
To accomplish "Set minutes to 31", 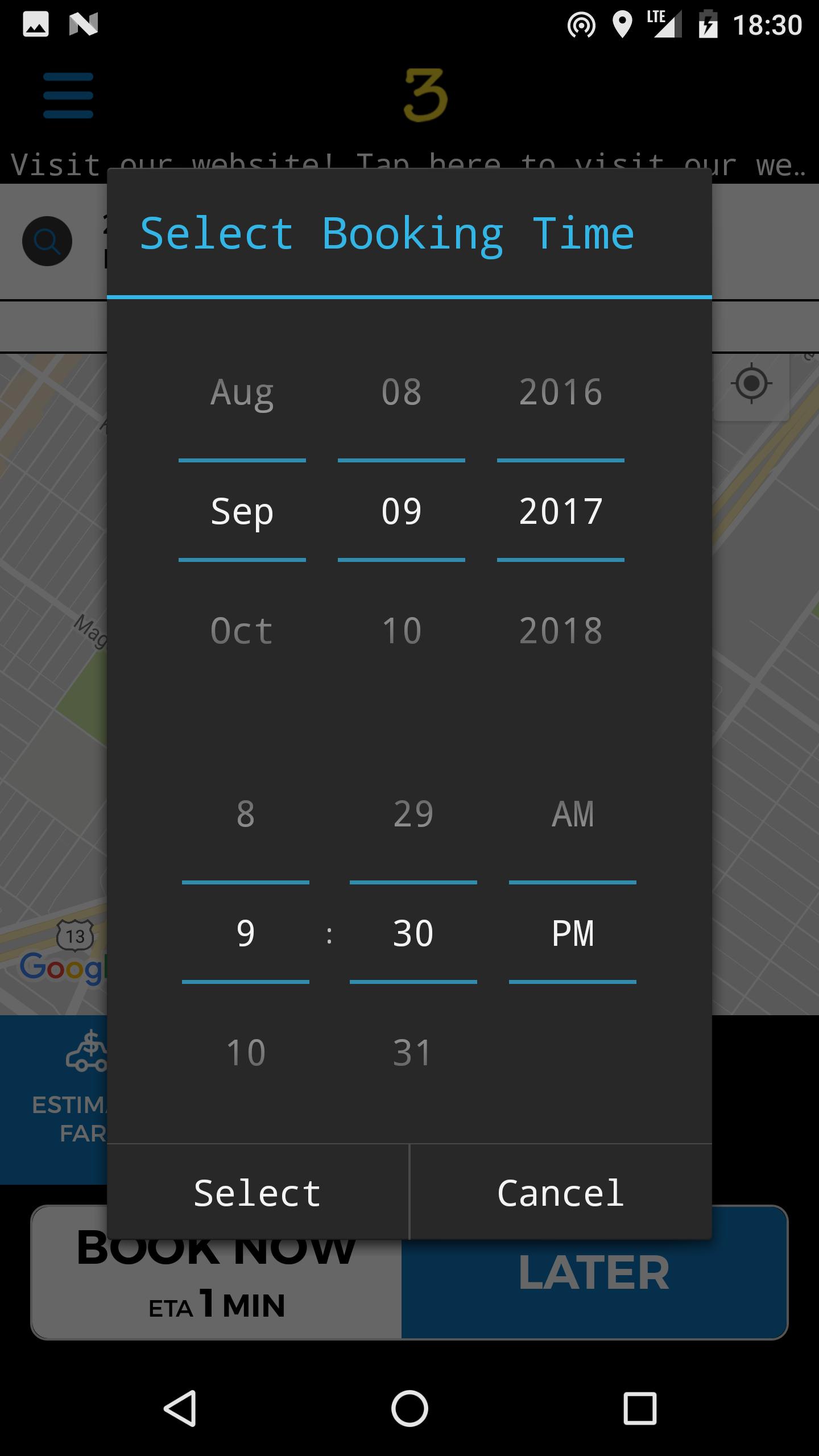I will tap(413, 1053).
